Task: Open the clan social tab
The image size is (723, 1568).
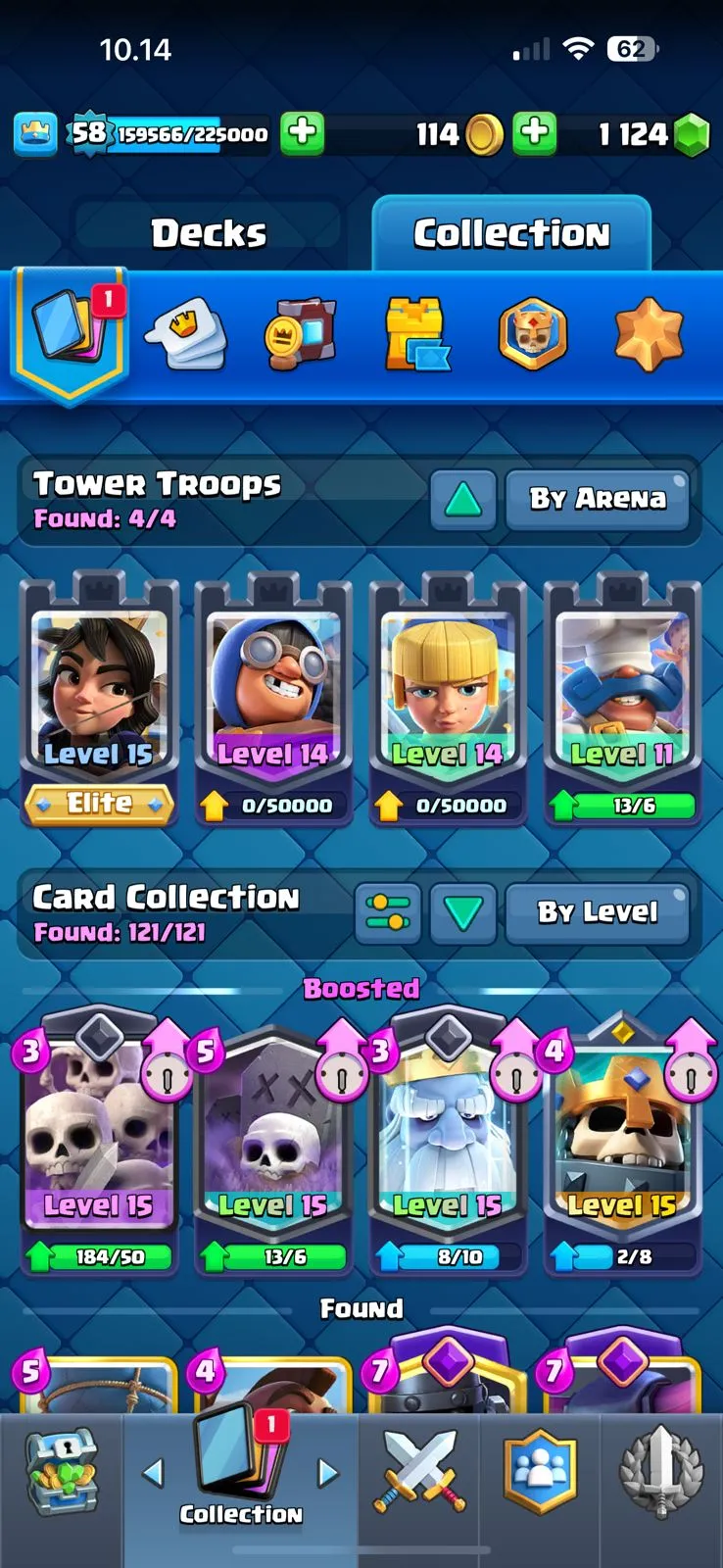Action: 540,1472
